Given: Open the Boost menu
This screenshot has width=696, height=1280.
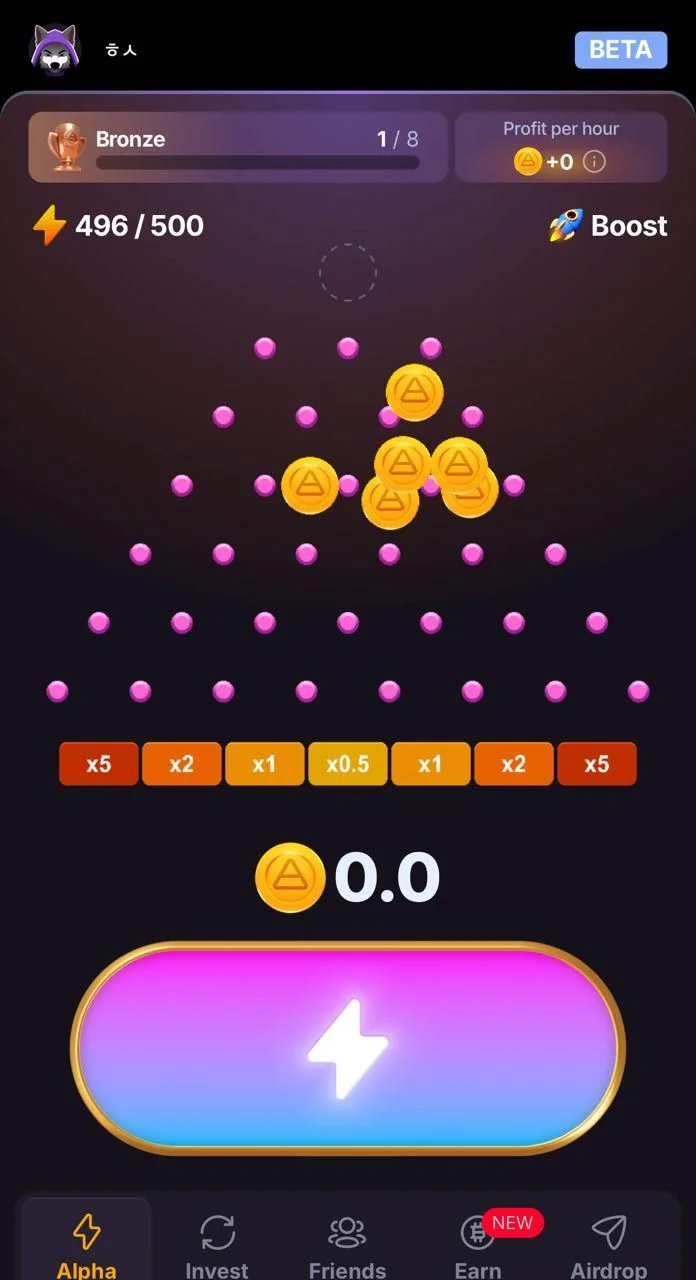Looking at the screenshot, I should (x=608, y=225).
